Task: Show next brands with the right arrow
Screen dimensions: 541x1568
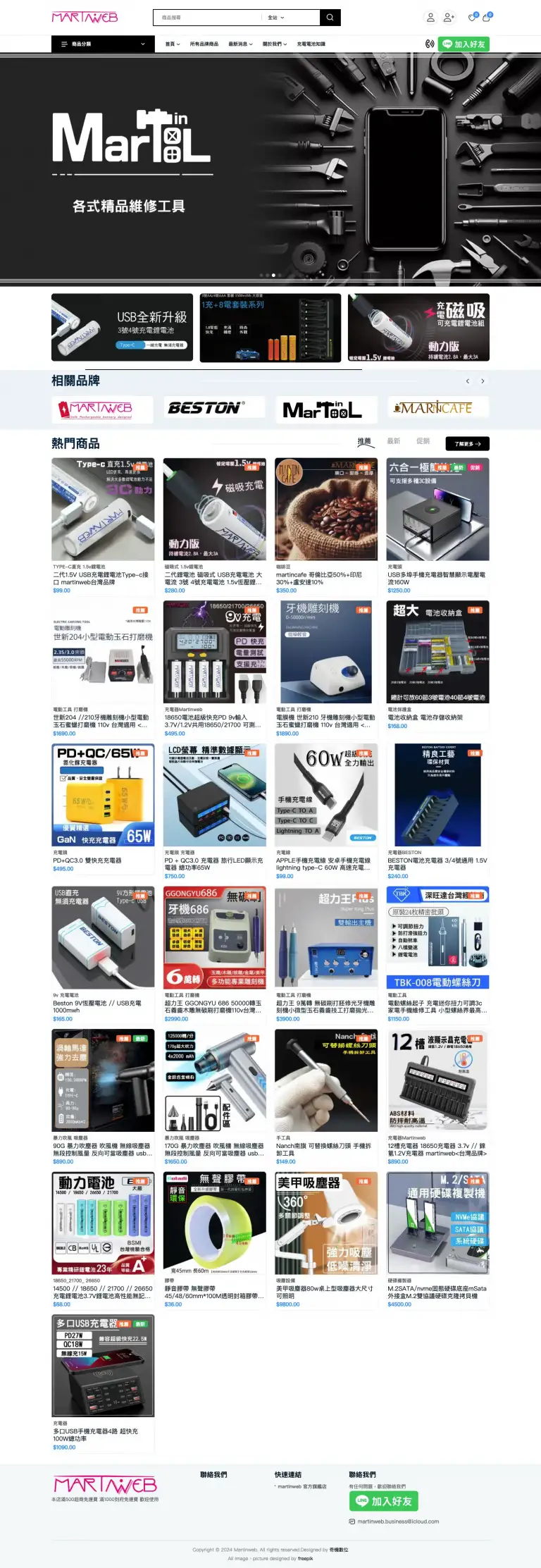Action: point(483,381)
